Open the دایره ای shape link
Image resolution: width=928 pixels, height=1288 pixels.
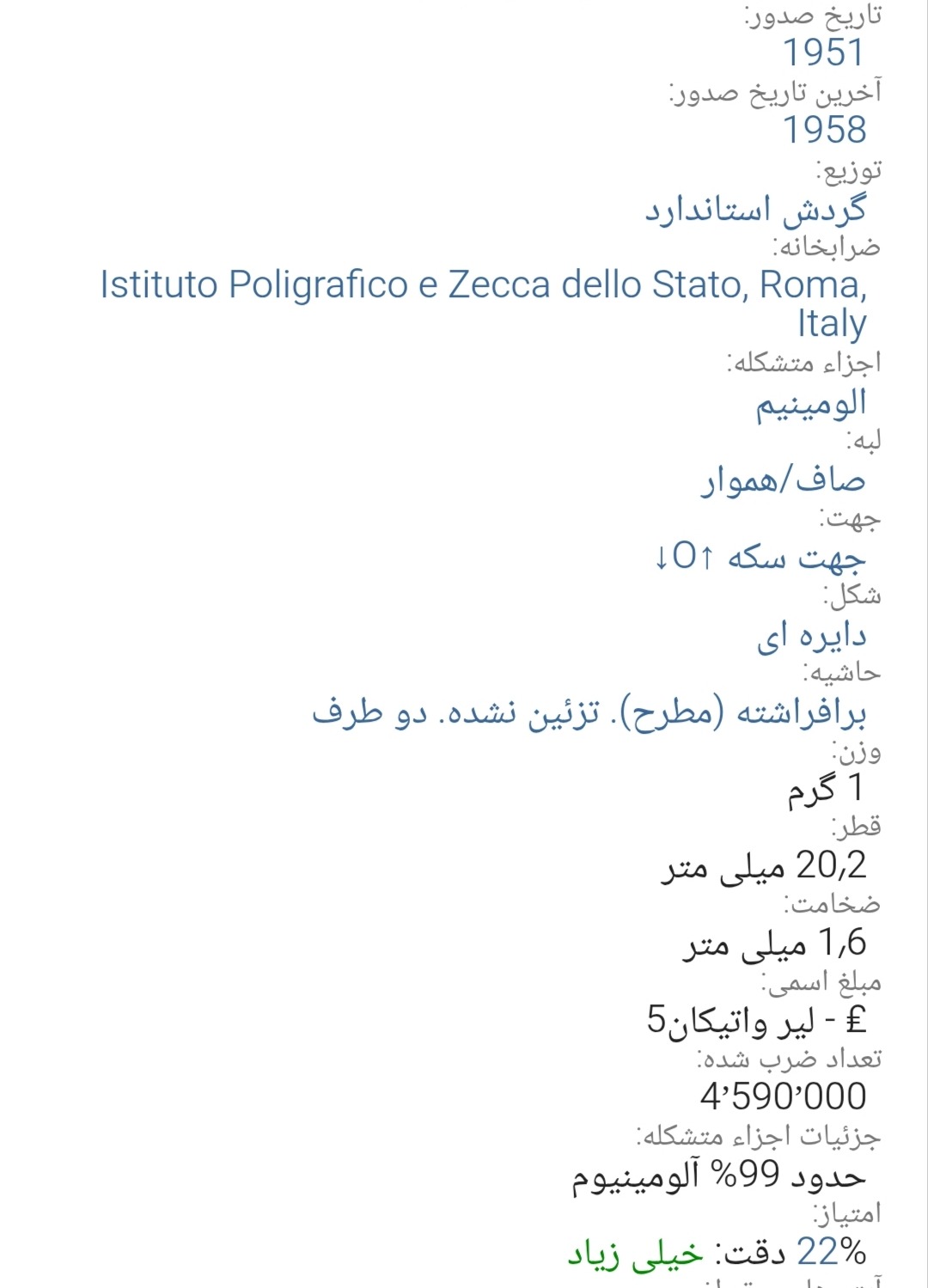pos(811,635)
